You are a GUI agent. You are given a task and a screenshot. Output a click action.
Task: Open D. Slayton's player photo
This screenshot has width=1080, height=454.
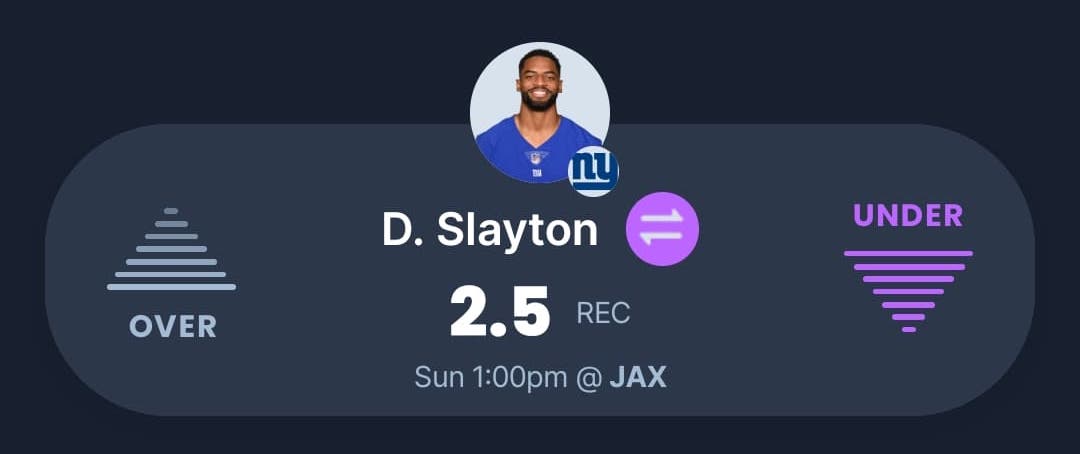[x=540, y=112]
